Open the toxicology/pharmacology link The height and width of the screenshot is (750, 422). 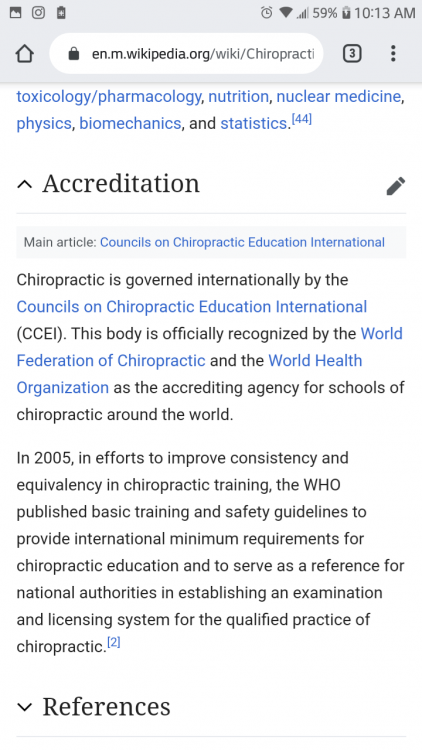pyautogui.click(x=109, y=97)
